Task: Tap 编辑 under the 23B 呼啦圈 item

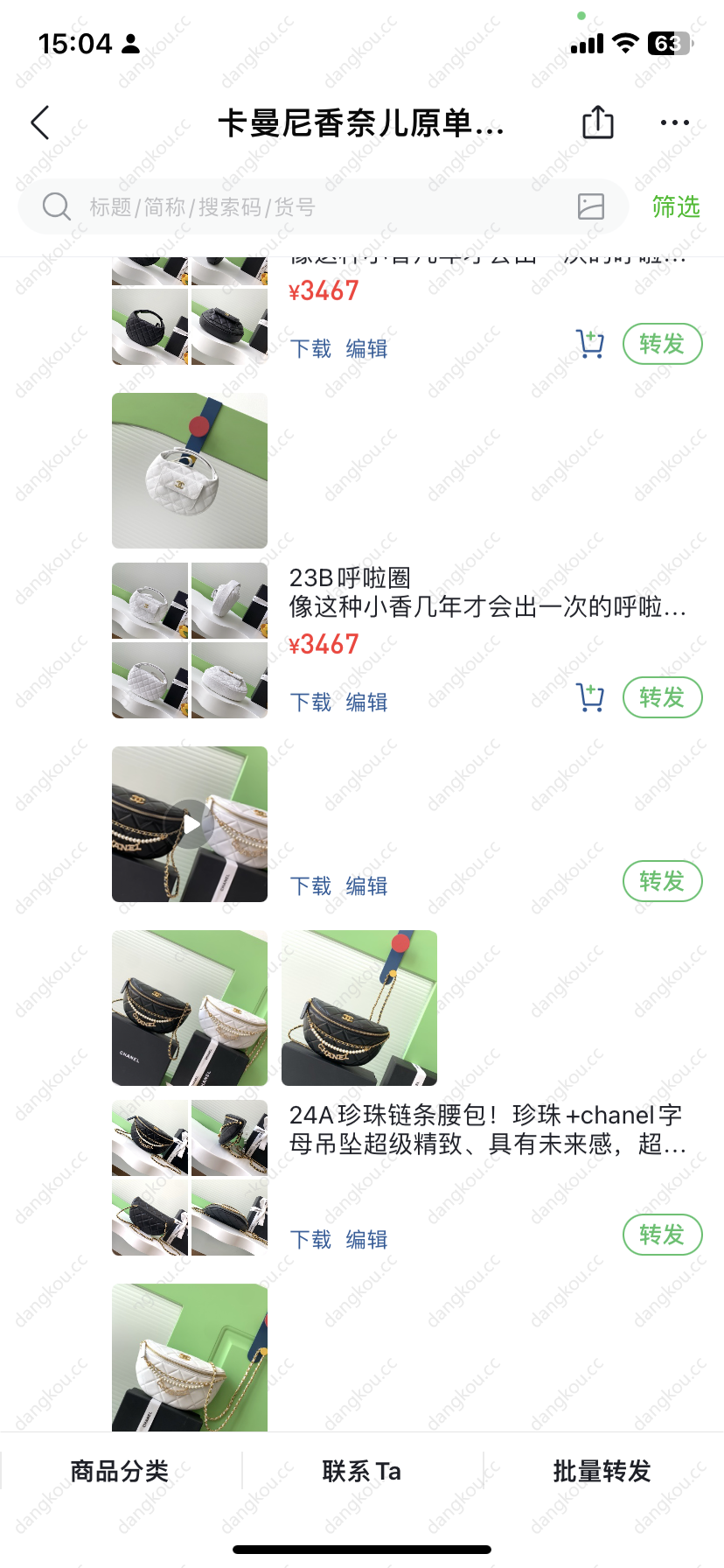Action: 366,702
